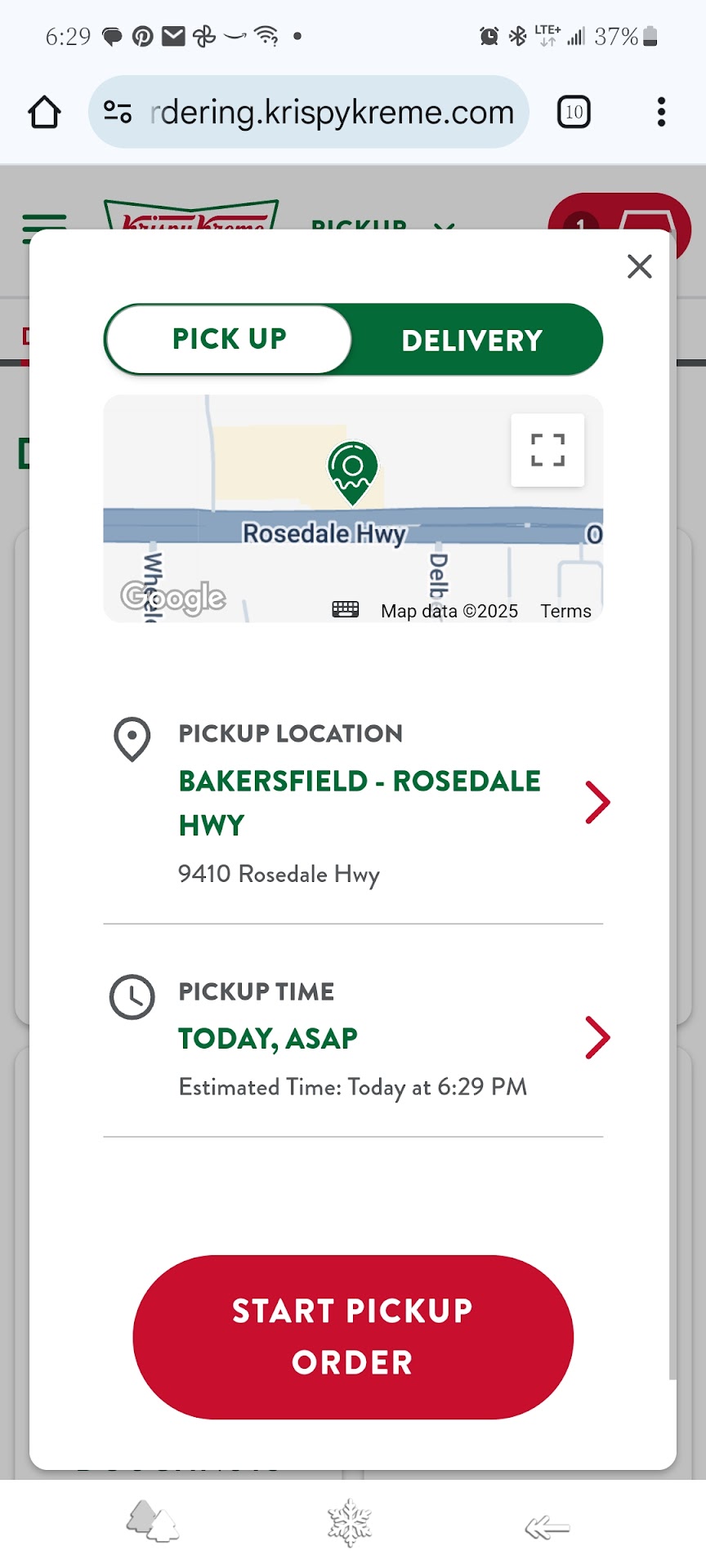Start the pickup order
This screenshot has width=706, height=1568.
point(353,1337)
